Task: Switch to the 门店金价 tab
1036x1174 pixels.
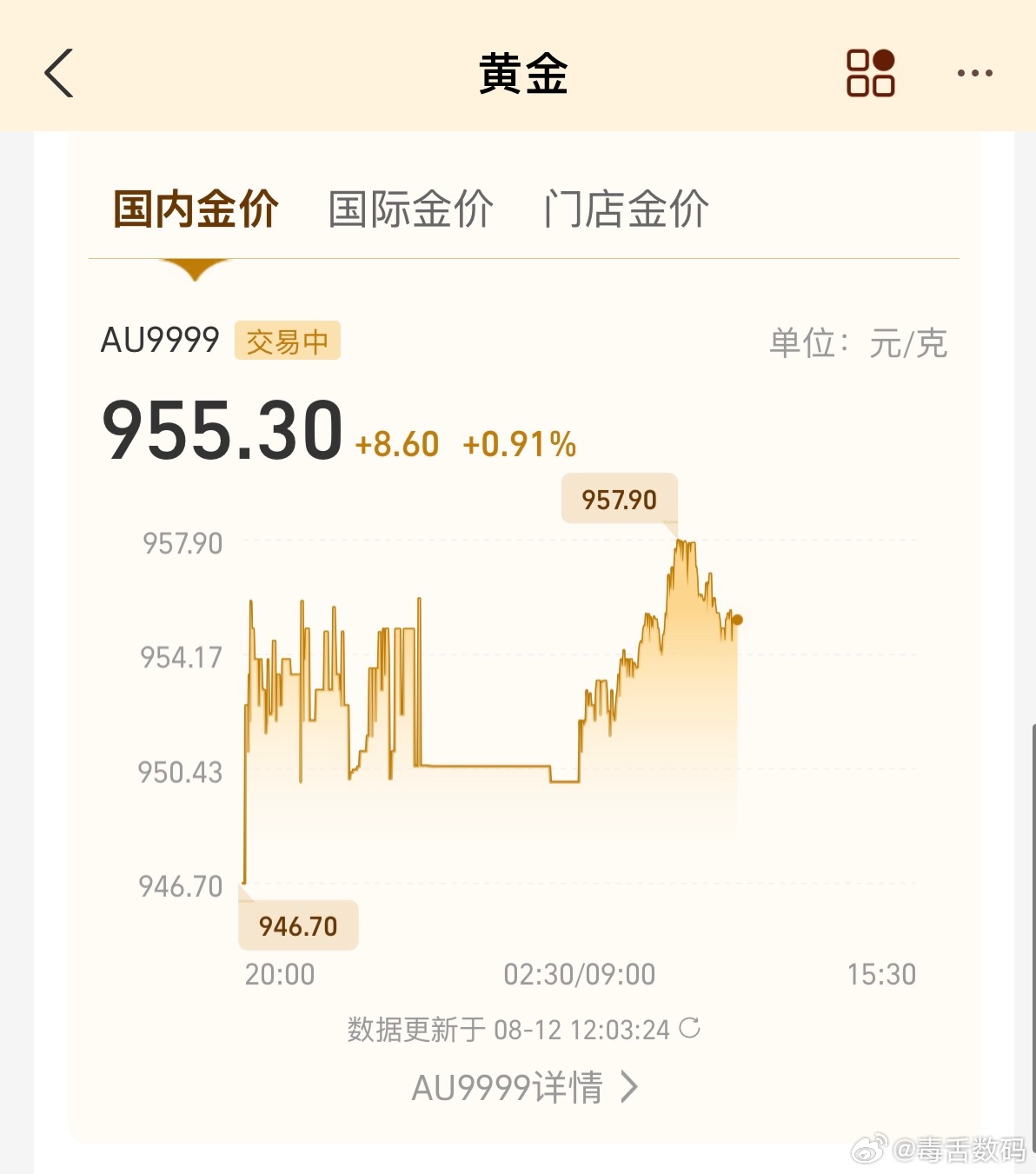Action: (x=626, y=209)
